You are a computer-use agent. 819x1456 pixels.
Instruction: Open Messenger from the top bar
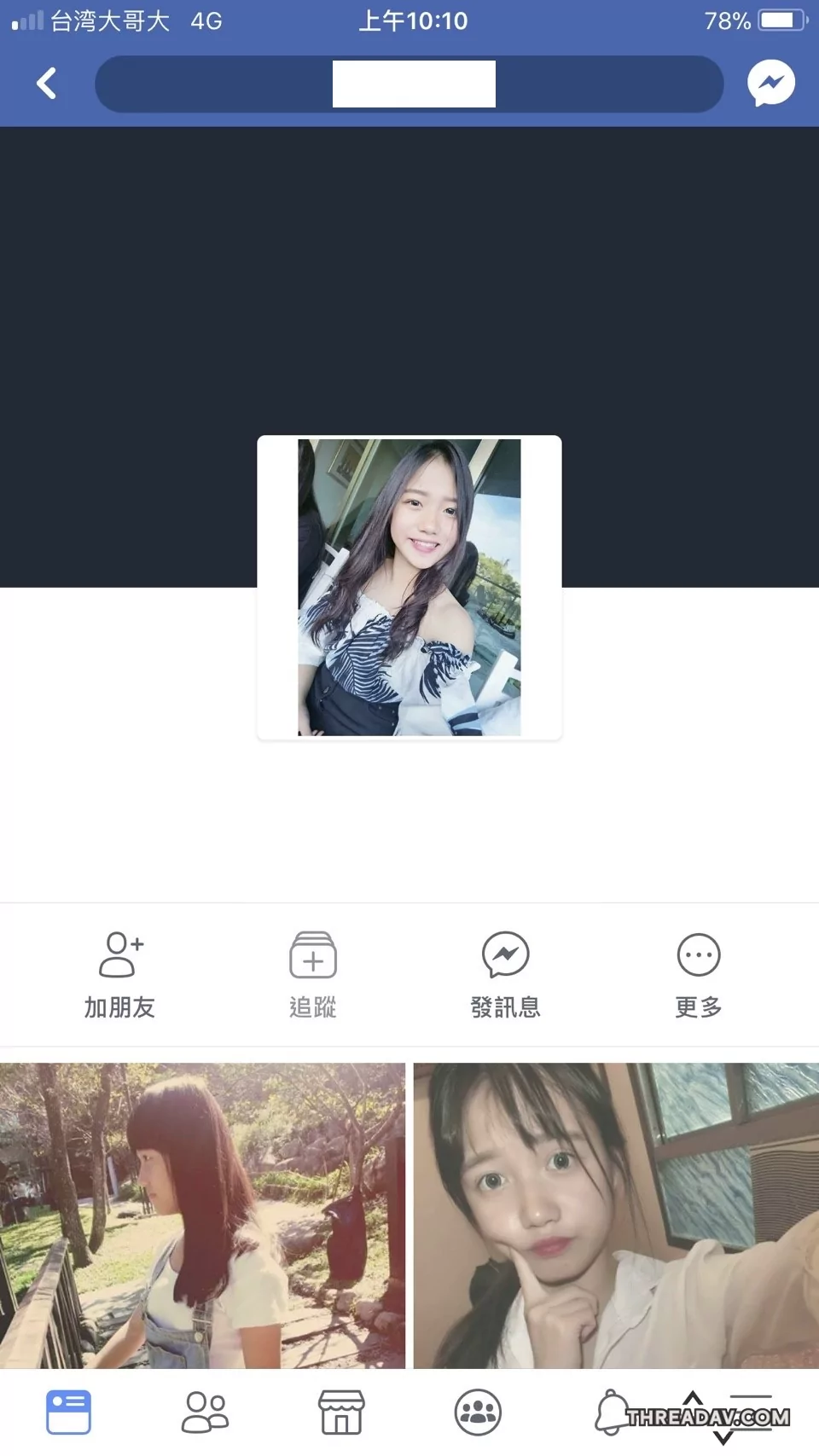coord(771,84)
